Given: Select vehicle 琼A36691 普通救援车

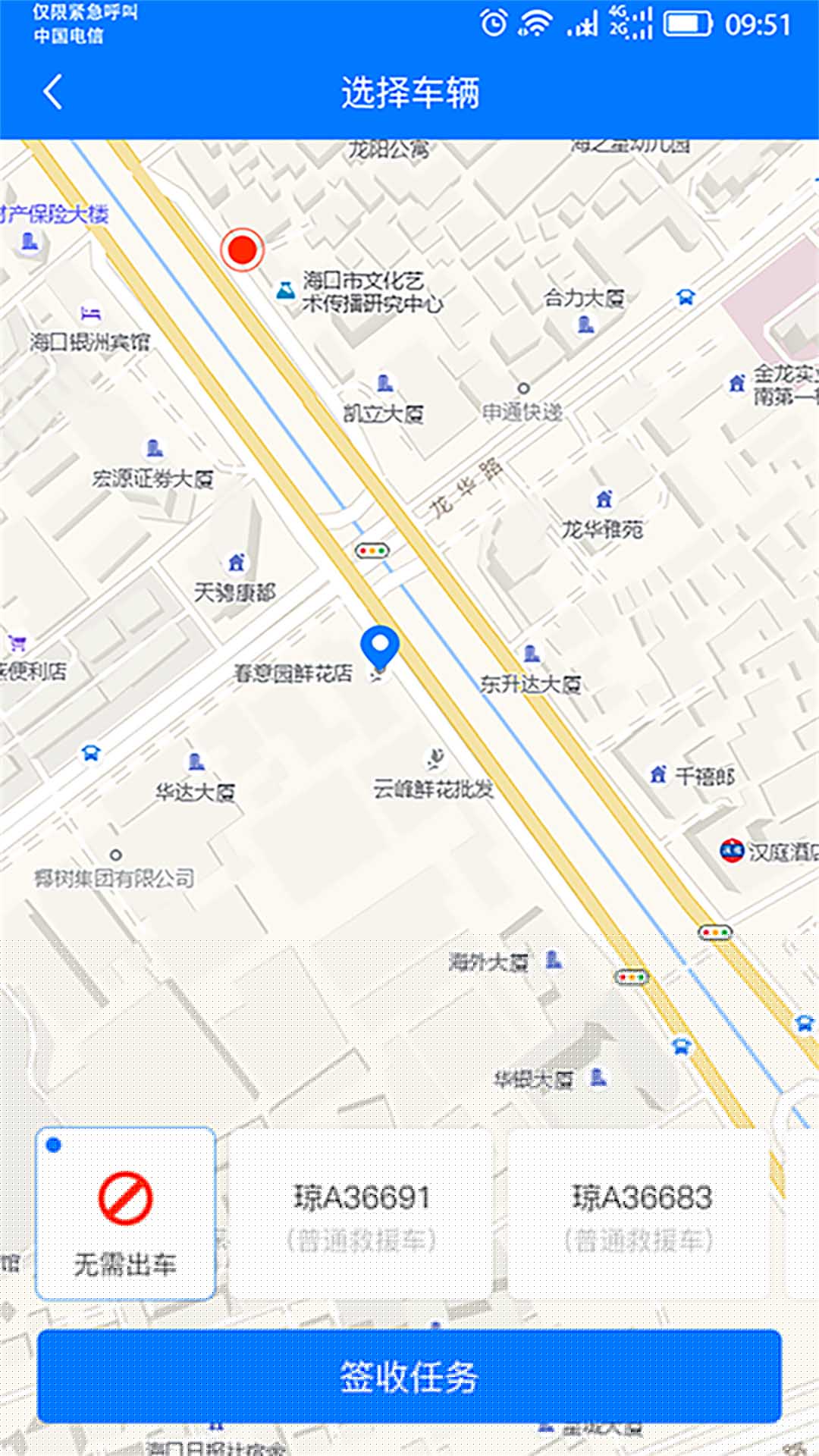Looking at the screenshot, I should pos(362,1211).
